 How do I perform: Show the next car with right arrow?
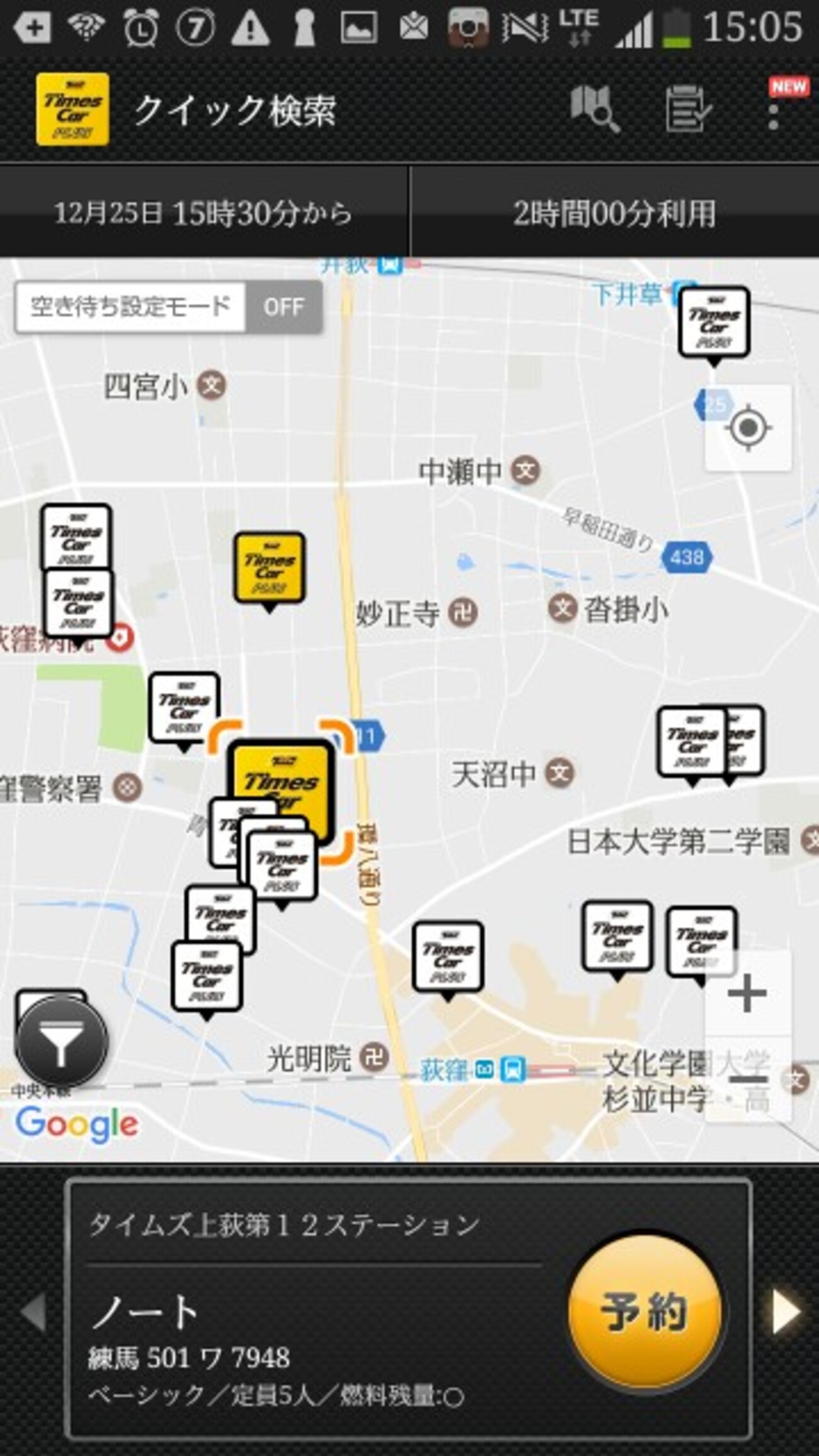786,1313
